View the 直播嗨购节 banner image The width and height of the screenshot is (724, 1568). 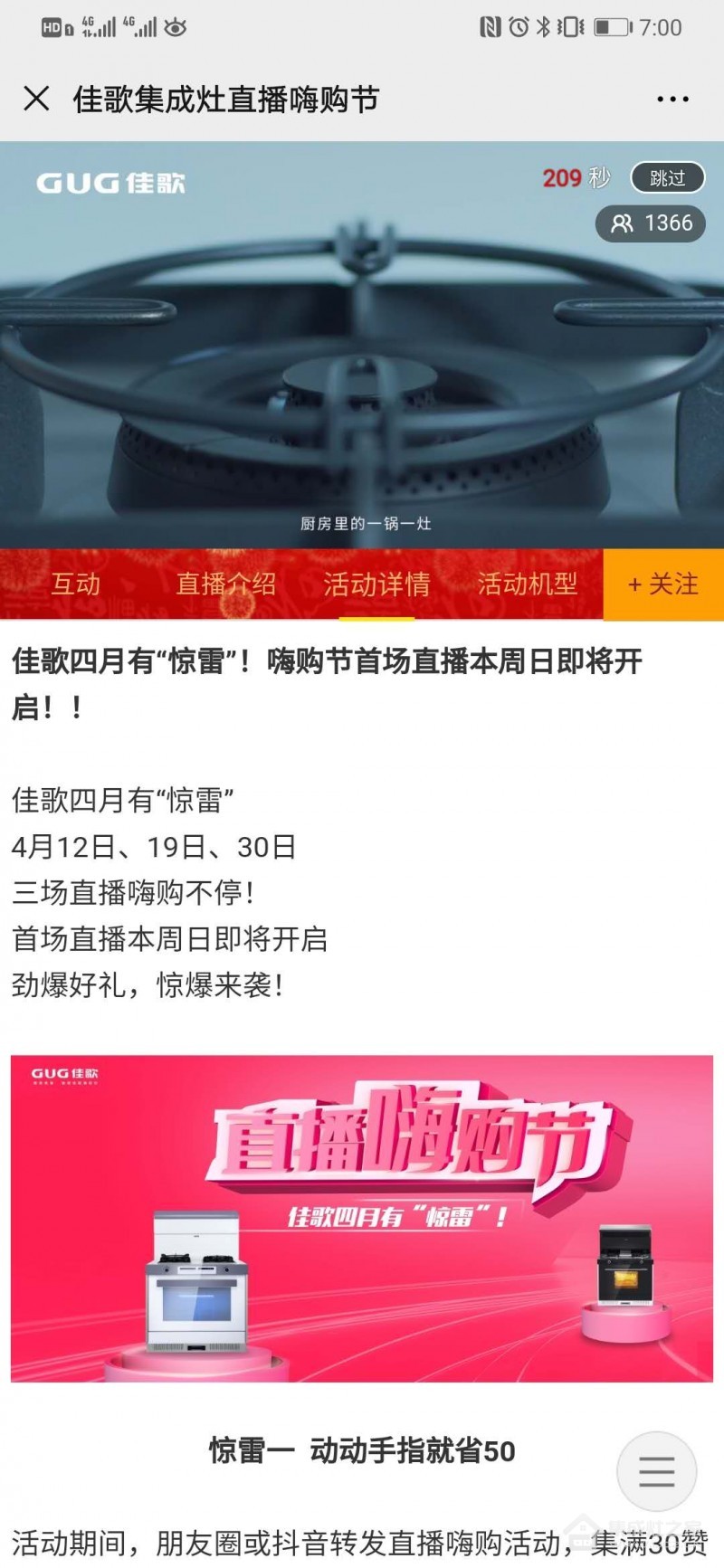click(362, 1218)
